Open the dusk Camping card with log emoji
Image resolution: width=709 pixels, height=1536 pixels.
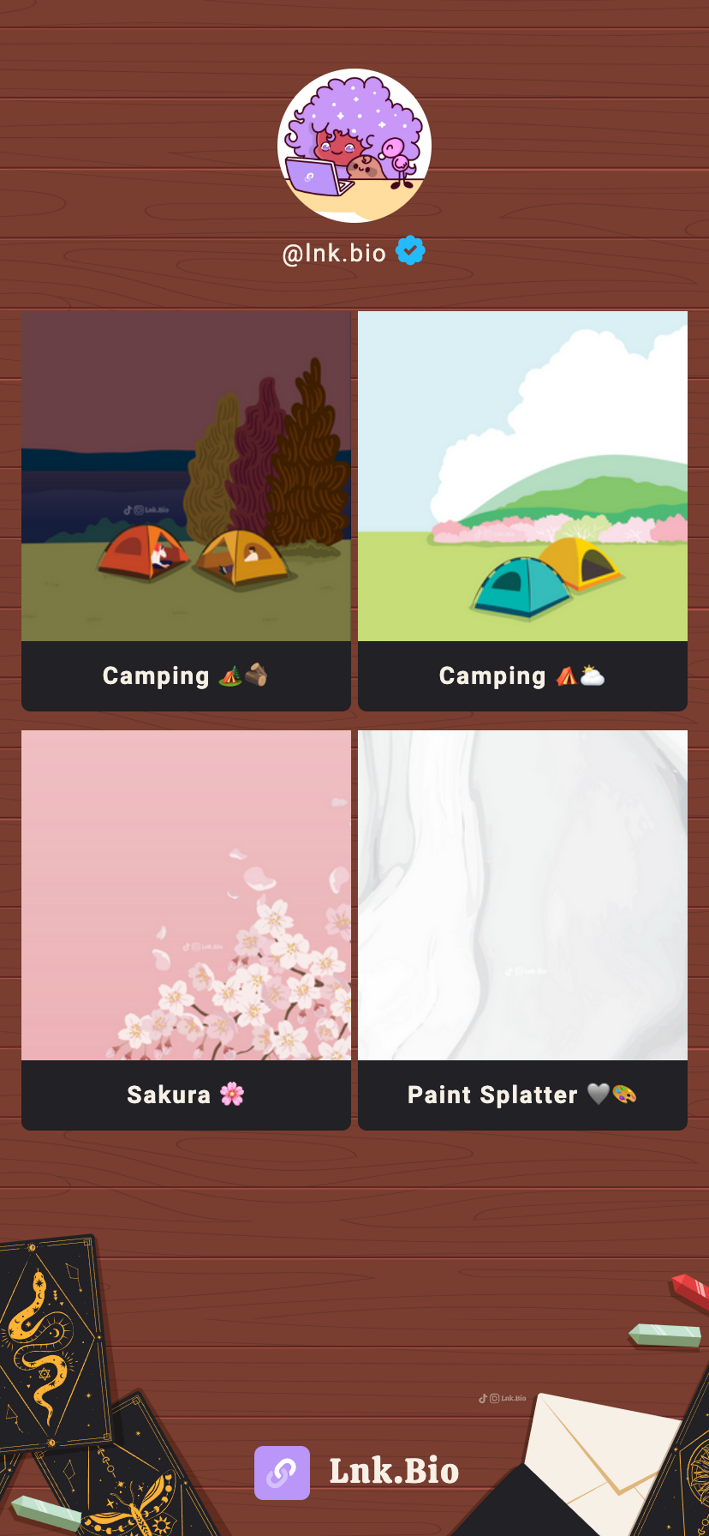tap(186, 511)
